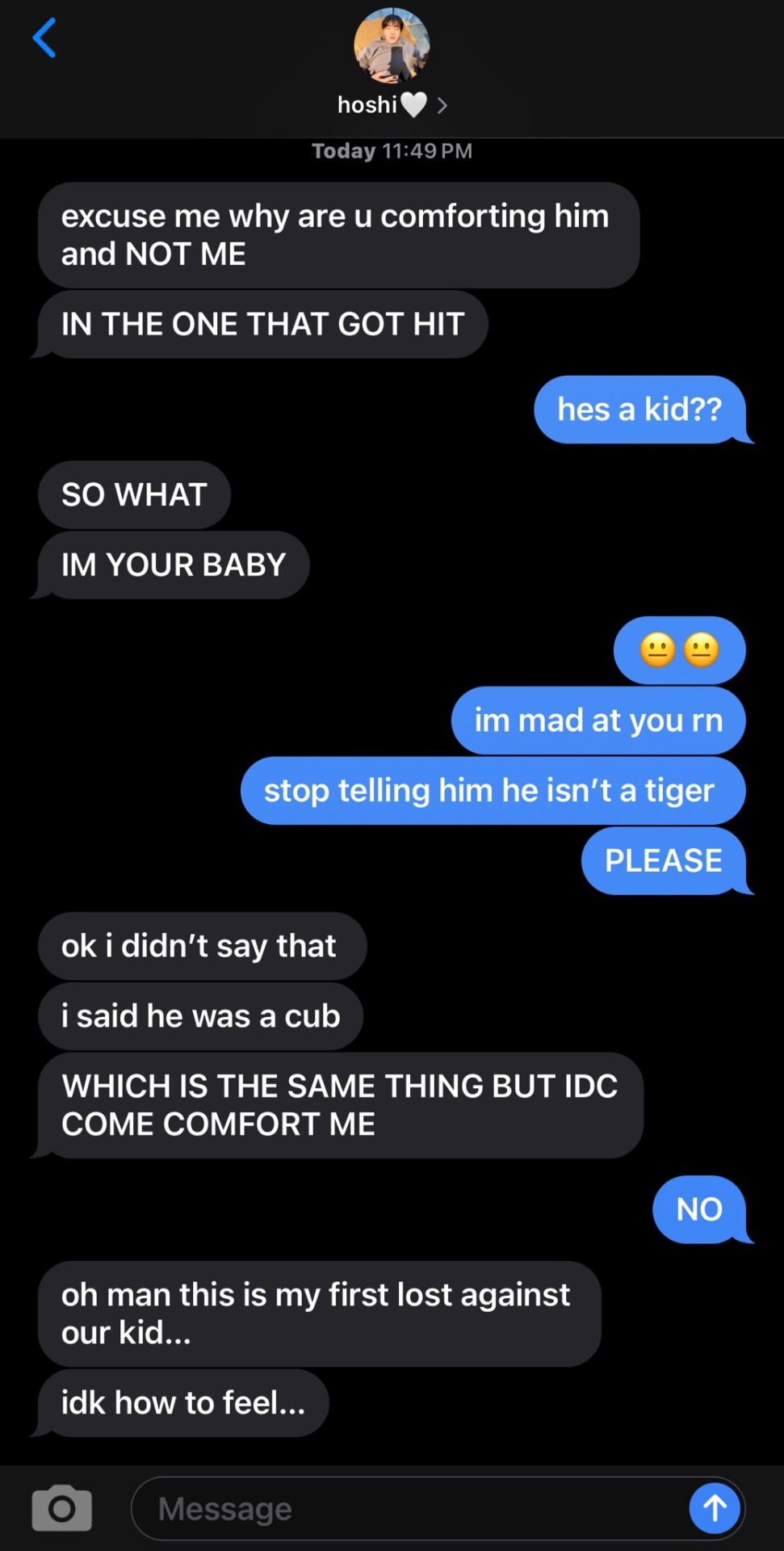Send the message with the arrow button
This screenshot has height=1551, width=784.
point(714,1507)
